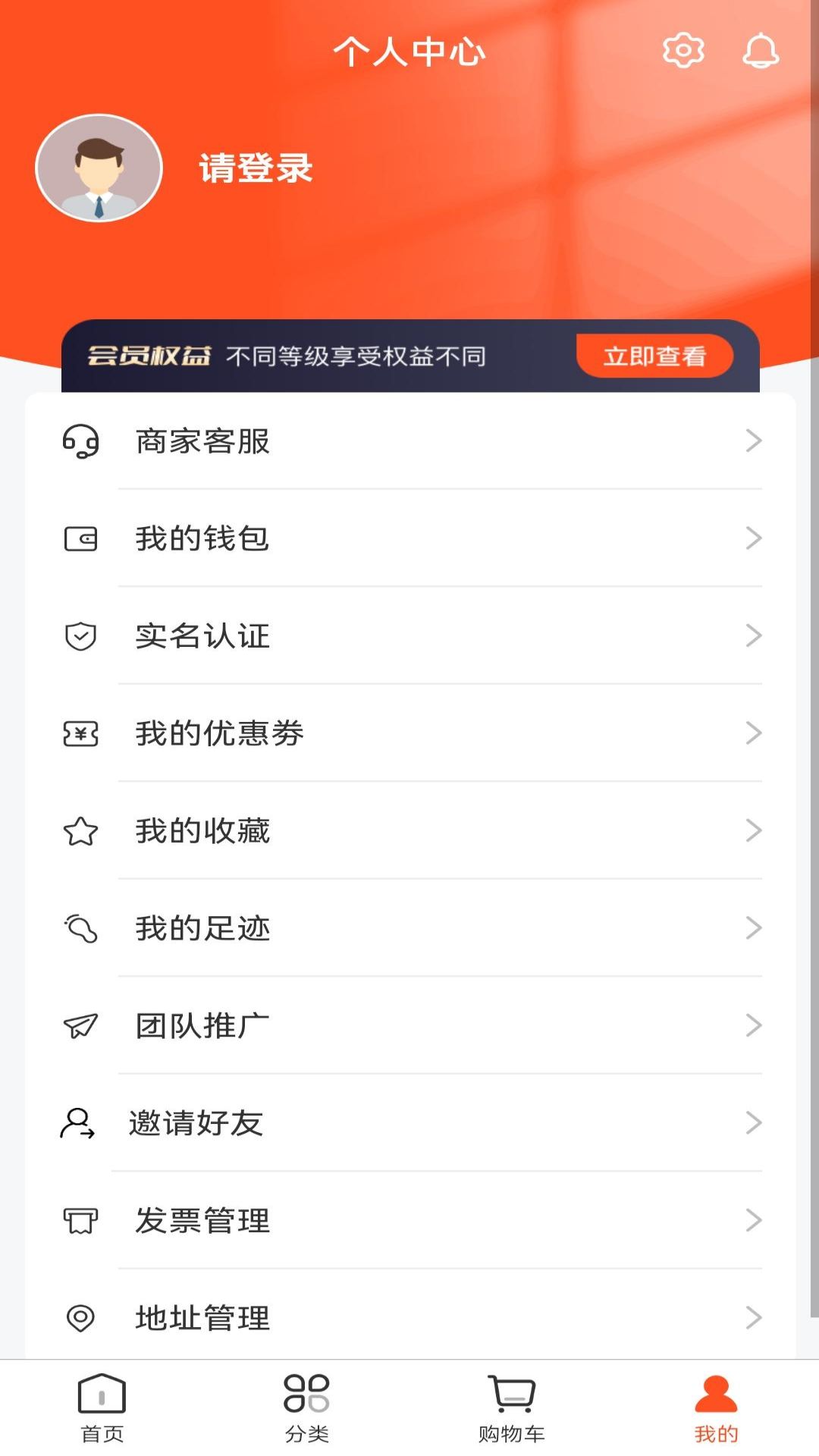Select the 我的钱包 wallet icon
This screenshot has height=1456, width=819.
[81, 539]
